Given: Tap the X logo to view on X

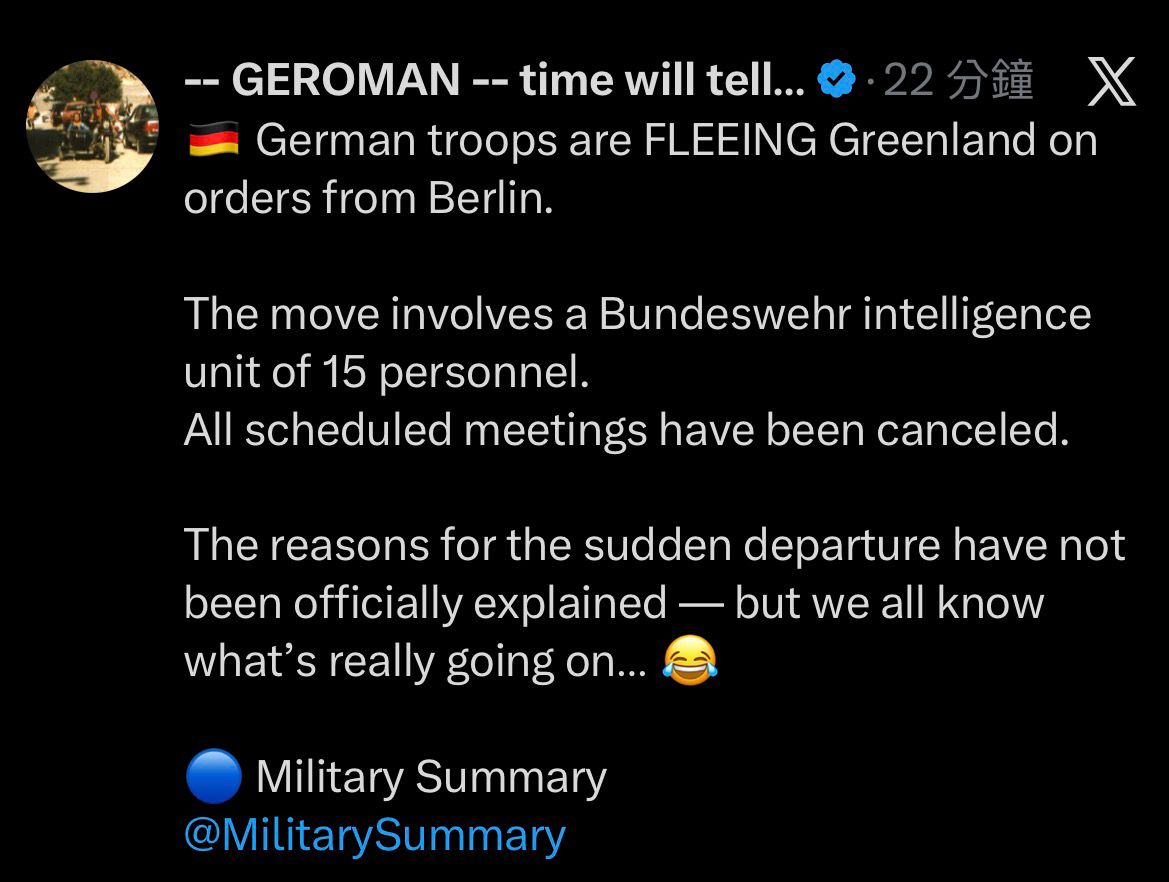Looking at the screenshot, I should pos(1110,81).
